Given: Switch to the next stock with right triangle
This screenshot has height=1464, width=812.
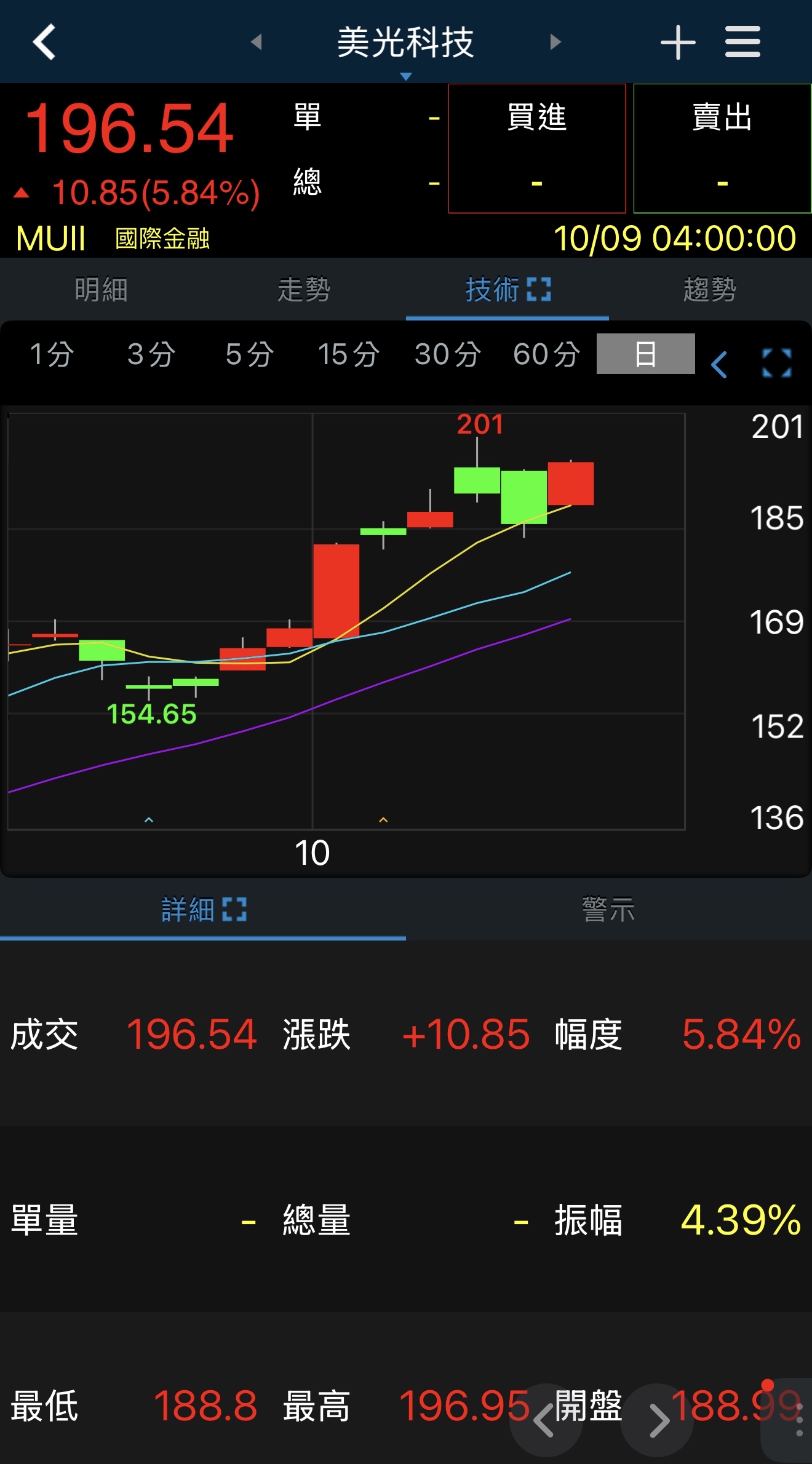Looking at the screenshot, I should (555, 42).
